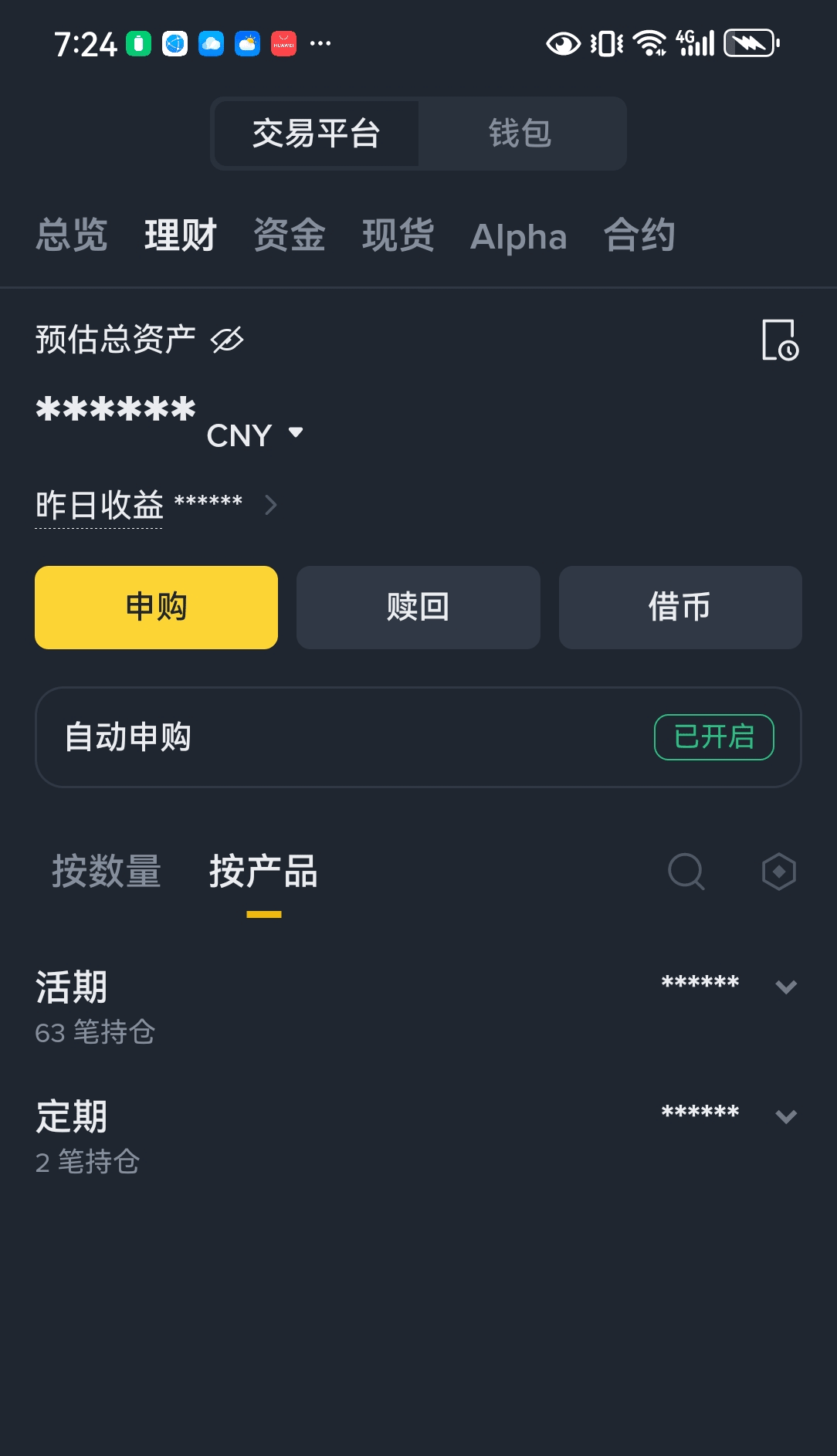Tap the yellow 申购 button
837x1456 pixels.
(156, 608)
